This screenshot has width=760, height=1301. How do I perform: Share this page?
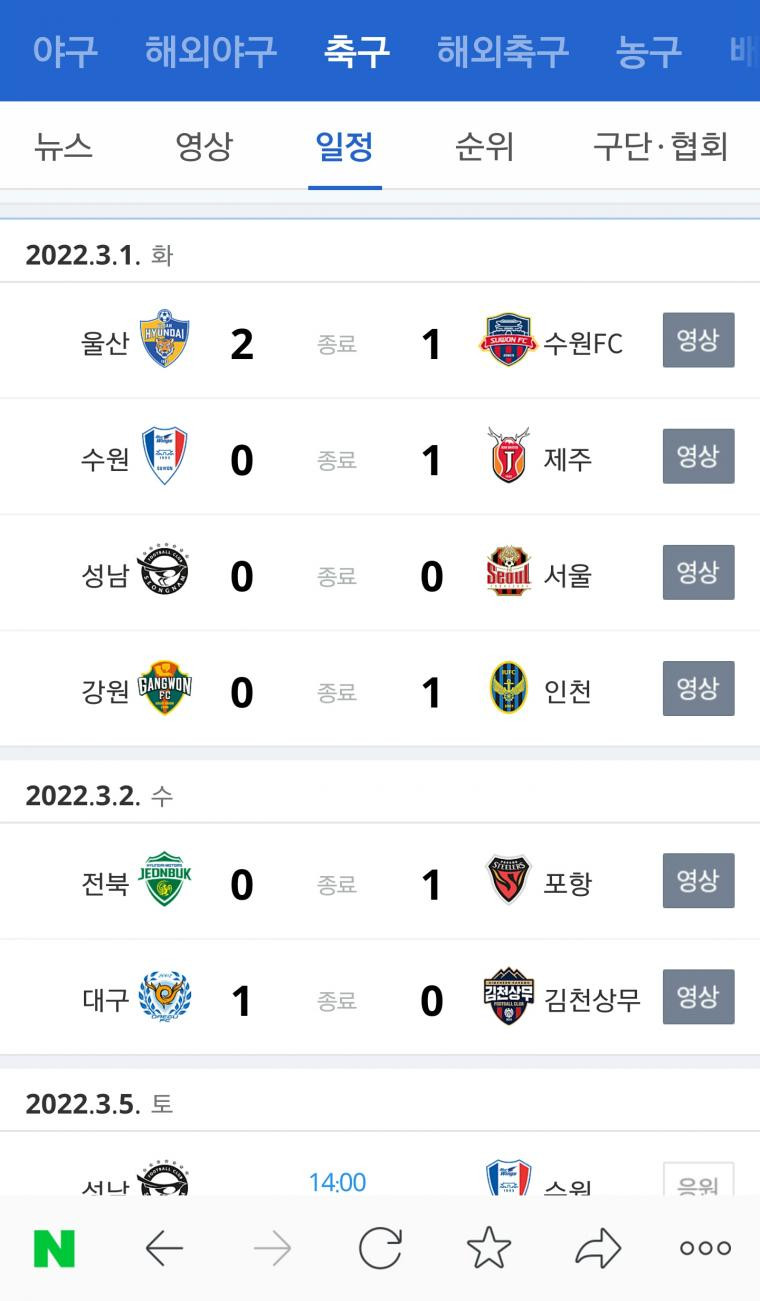pos(598,1248)
